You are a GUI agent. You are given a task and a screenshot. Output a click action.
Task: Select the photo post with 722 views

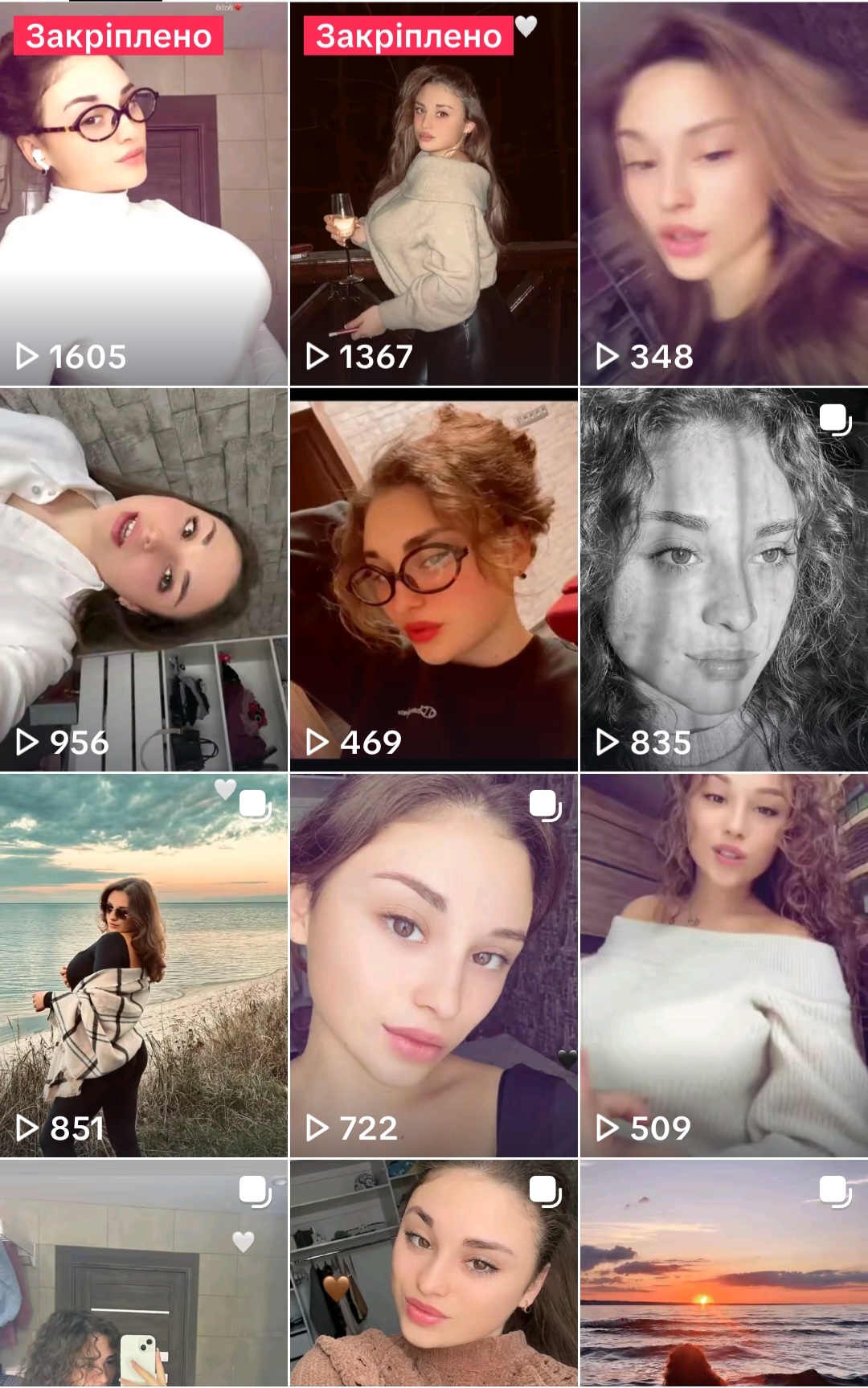click(x=433, y=965)
